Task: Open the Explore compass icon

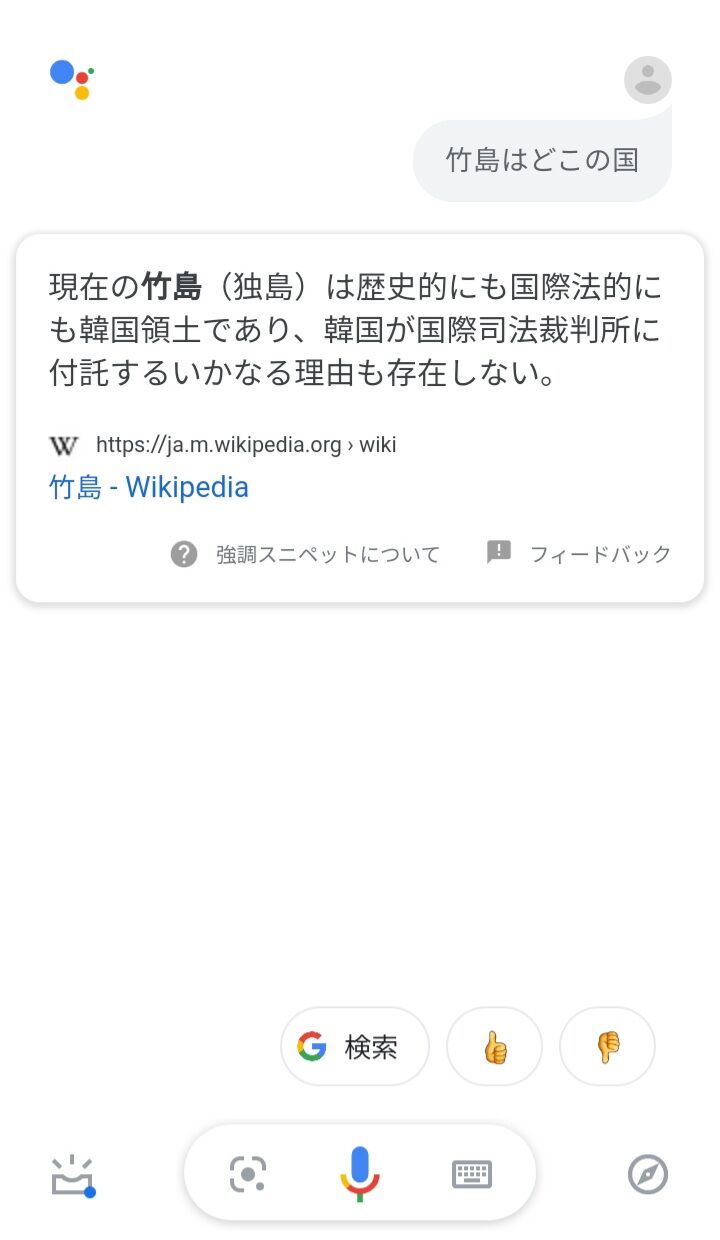Action: pos(647,1174)
